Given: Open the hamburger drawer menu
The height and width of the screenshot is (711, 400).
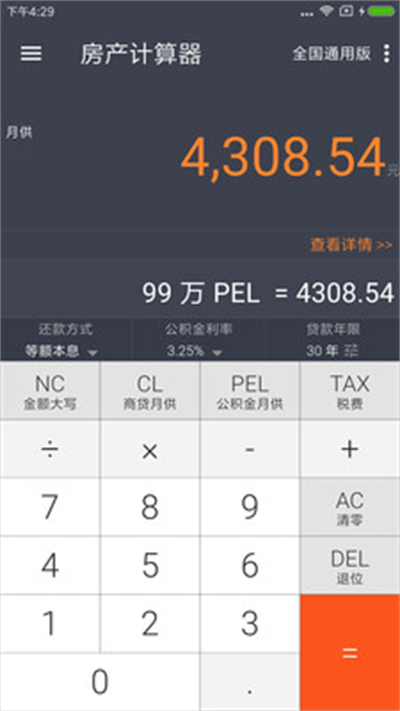Looking at the screenshot, I should [x=31, y=54].
